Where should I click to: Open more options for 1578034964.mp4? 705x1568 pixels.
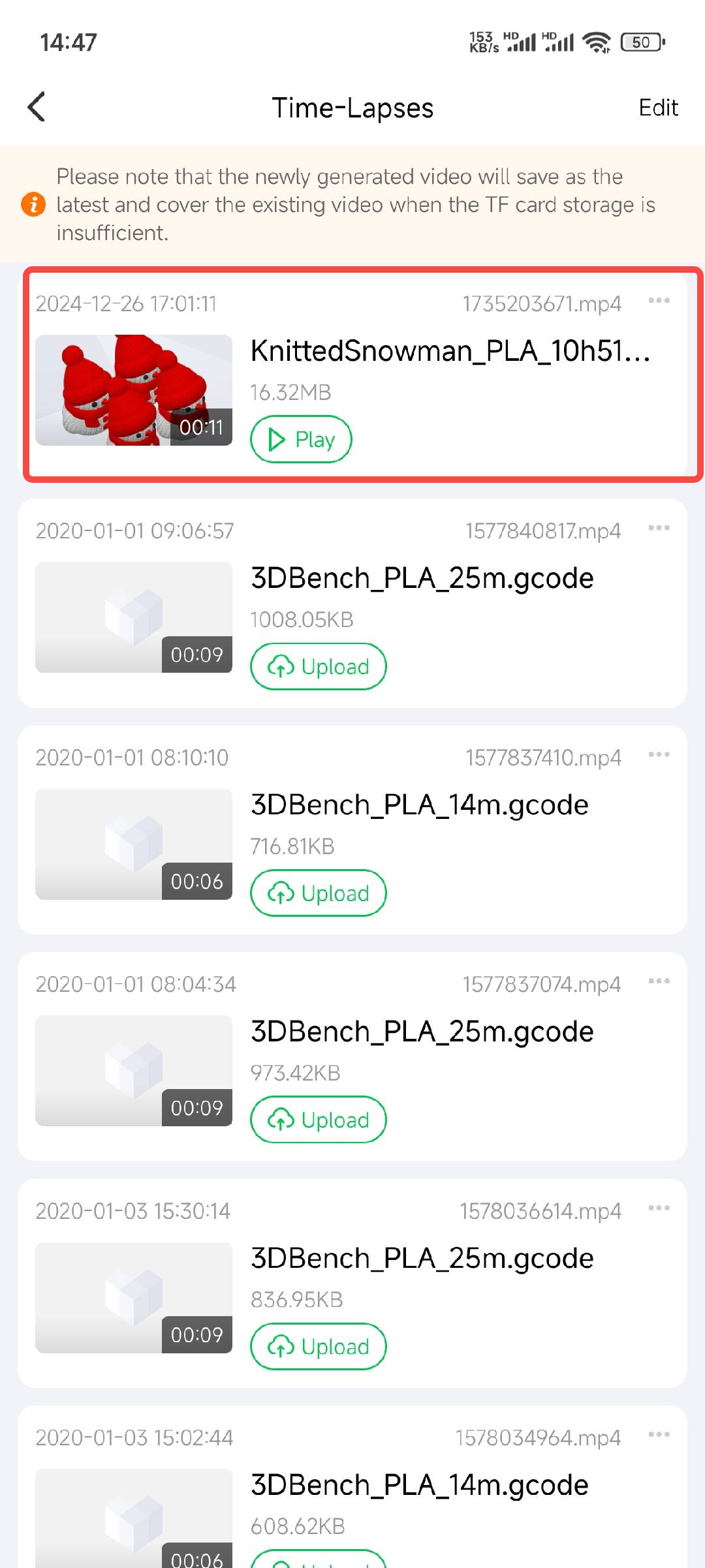(659, 1435)
